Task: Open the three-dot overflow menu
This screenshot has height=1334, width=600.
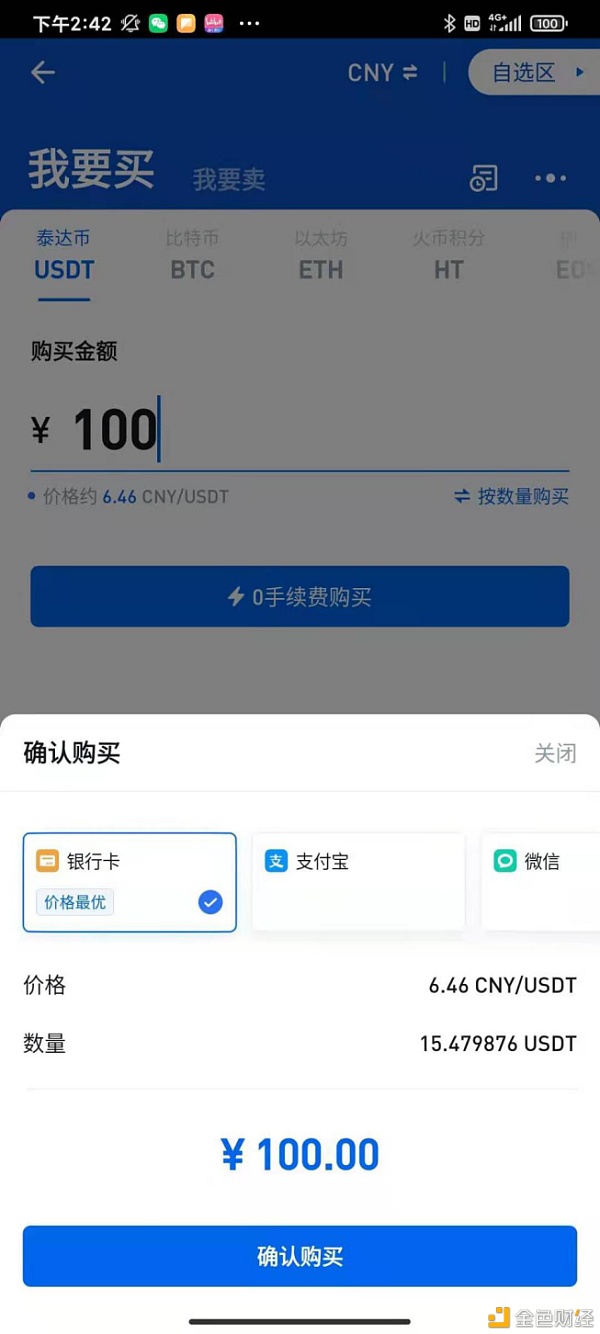Action: [550, 178]
